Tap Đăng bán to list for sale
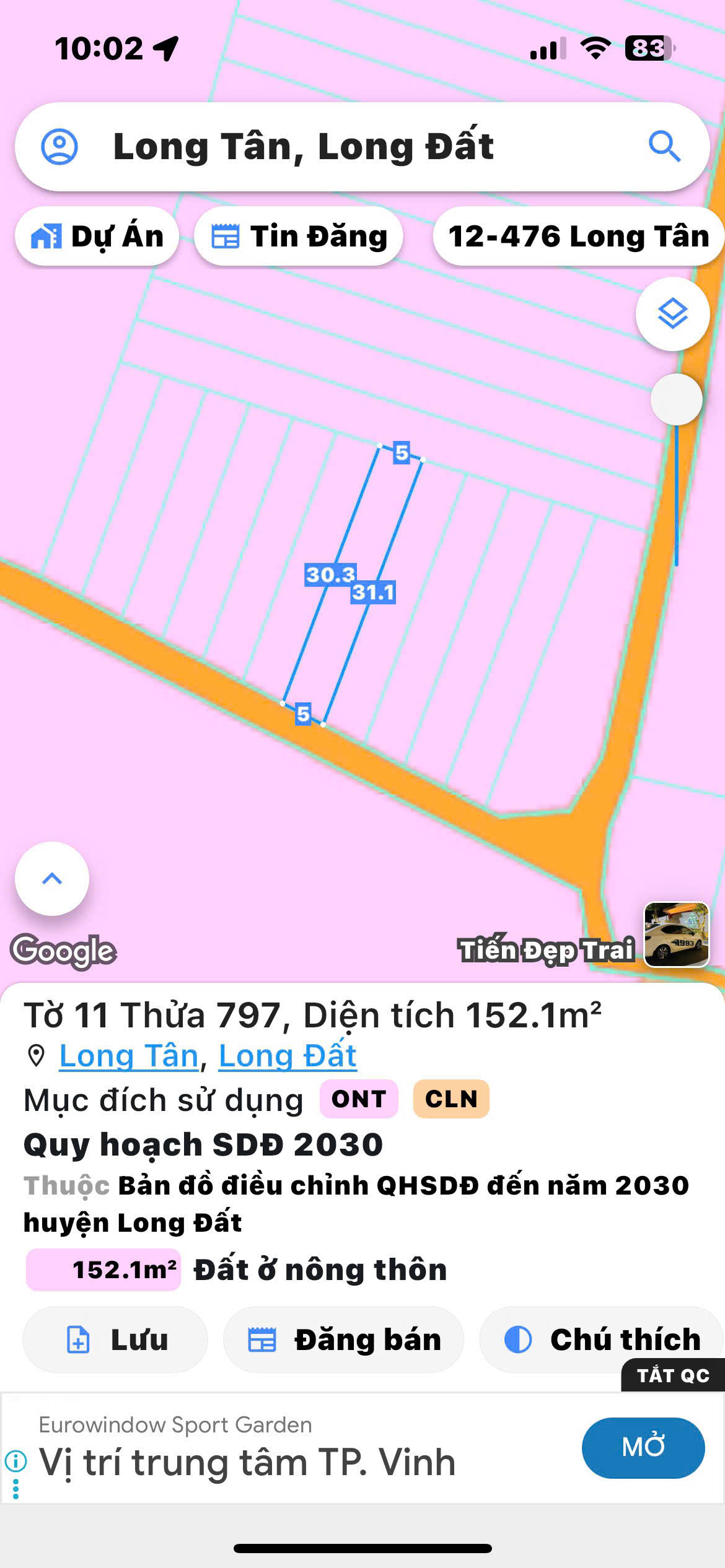The image size is (725, 1568). click(x=344, y=1340)
